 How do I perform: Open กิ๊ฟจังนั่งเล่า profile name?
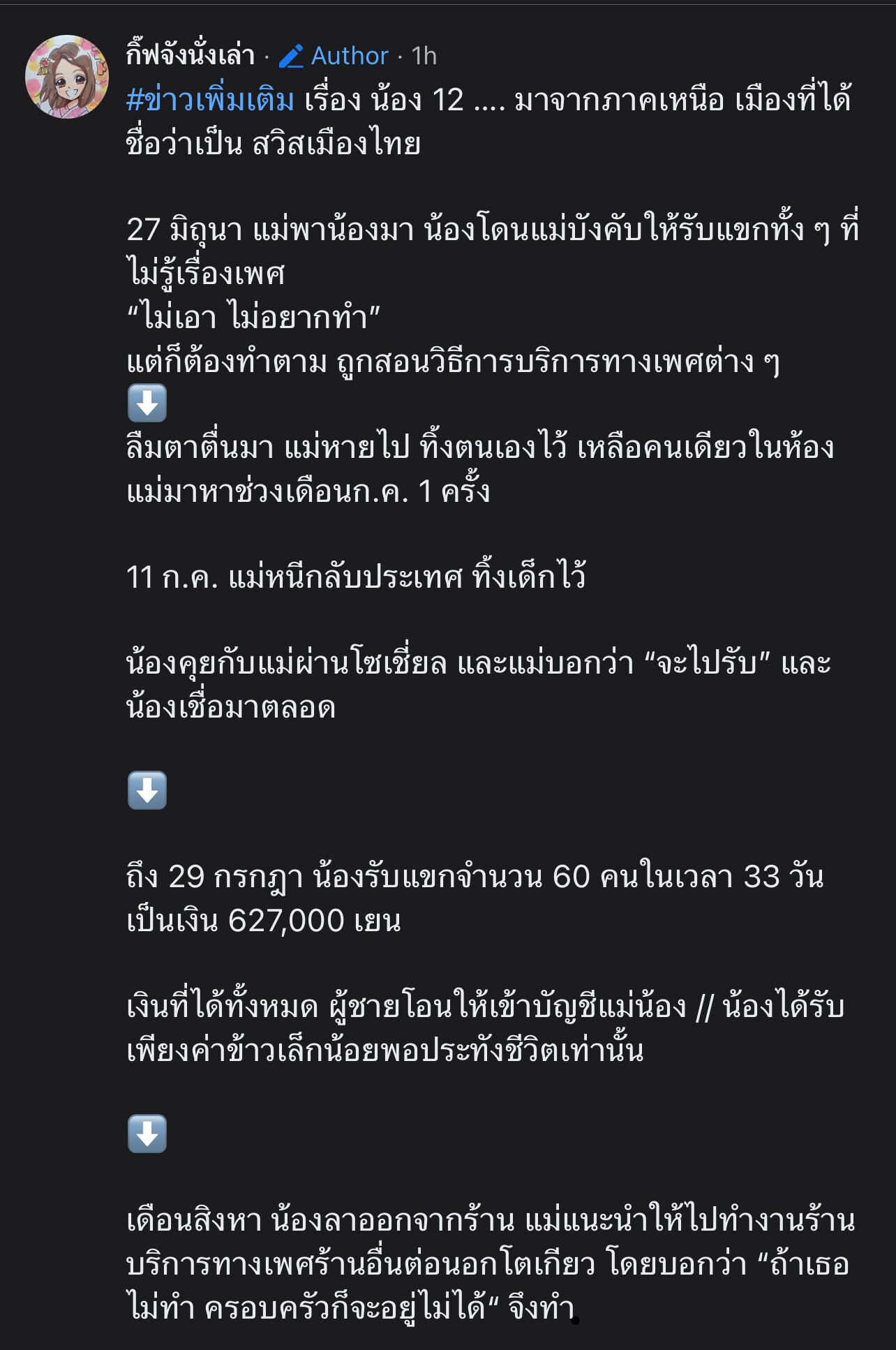(191, 55)
